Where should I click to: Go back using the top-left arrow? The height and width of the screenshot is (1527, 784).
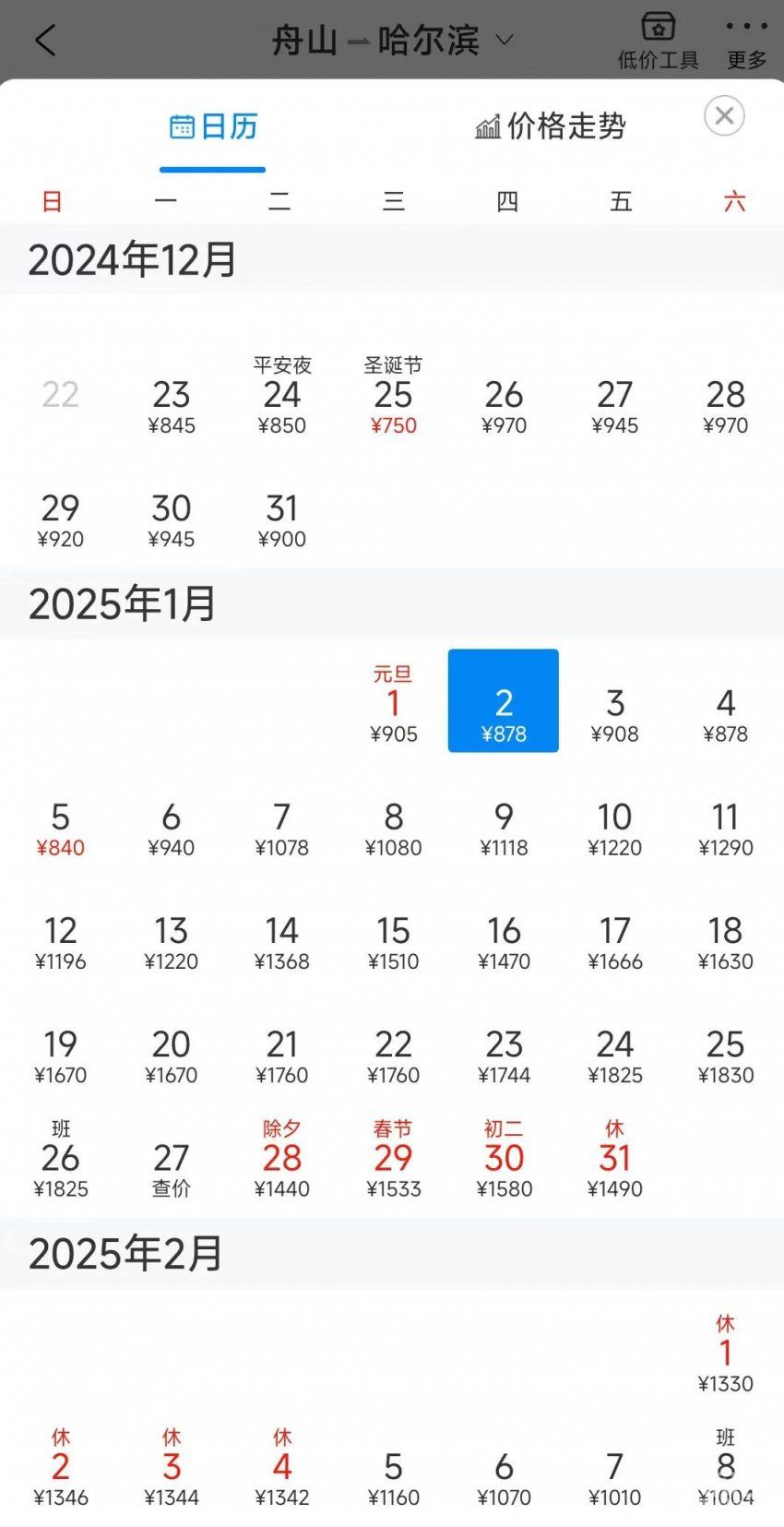click(x=45, y=40)
